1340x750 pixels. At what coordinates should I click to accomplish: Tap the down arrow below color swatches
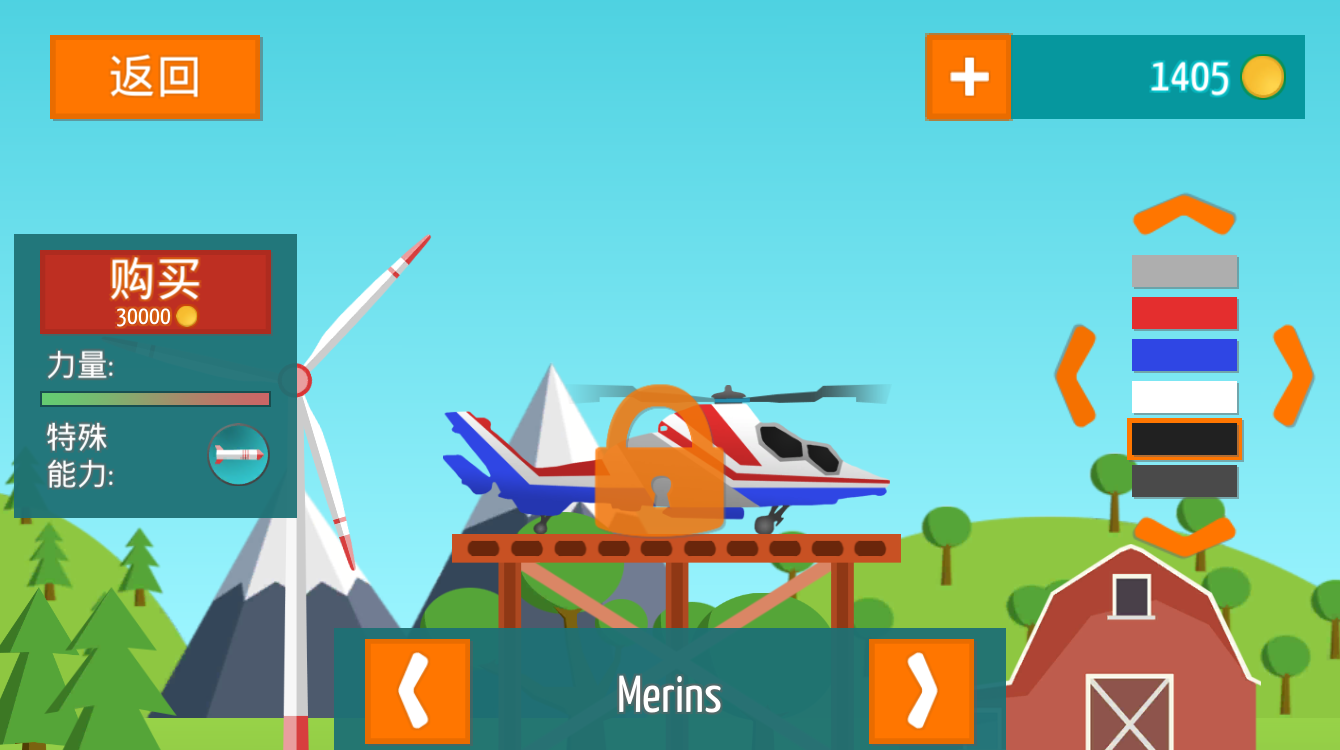1184,535
